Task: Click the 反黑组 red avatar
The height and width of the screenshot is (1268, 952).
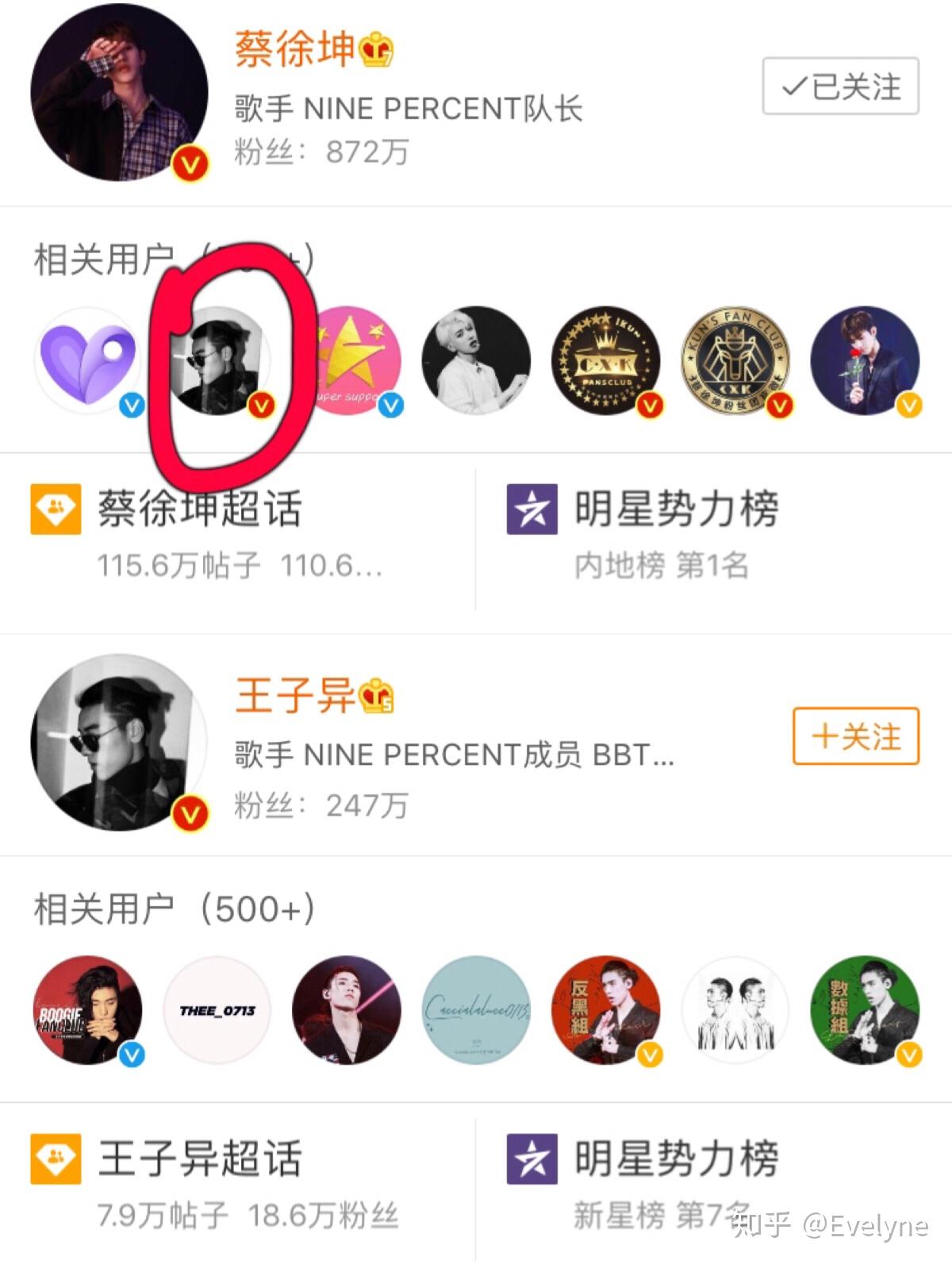Action: (x=608, y=1009)
